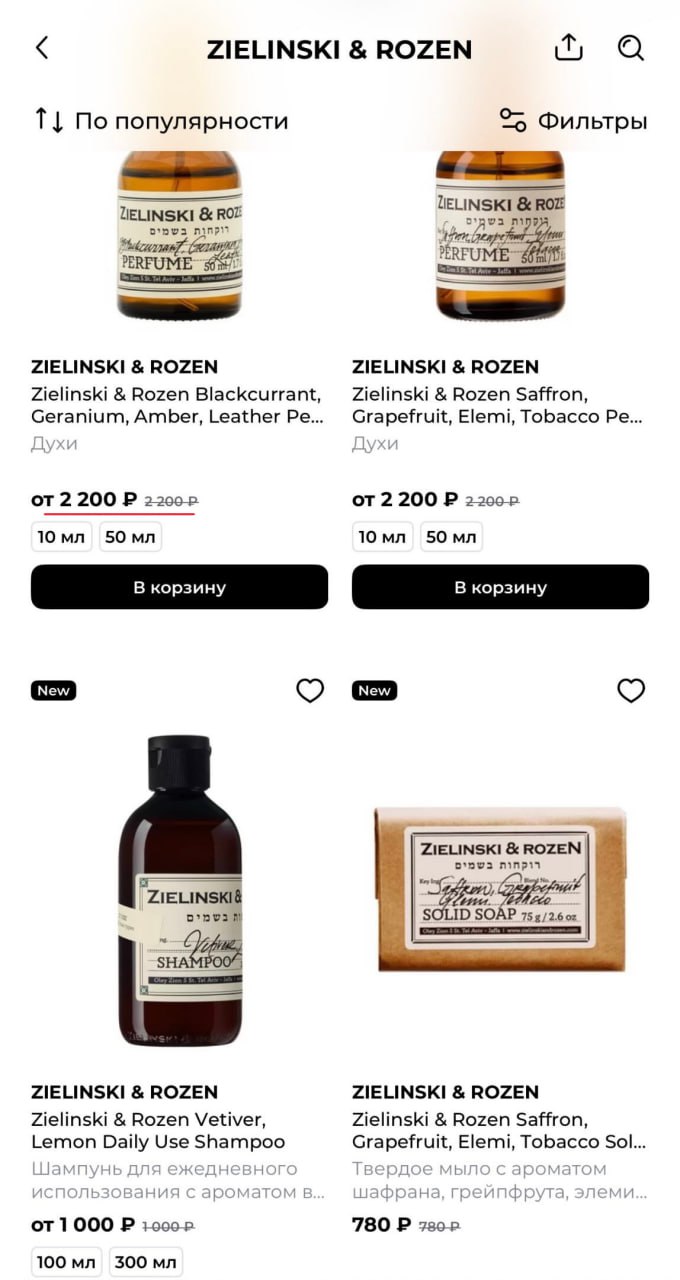Image resolution: width=680 pixels, height=1280 pixels.
Task: Open search with the magnifier icon
Action: click(x=631, y=48)
